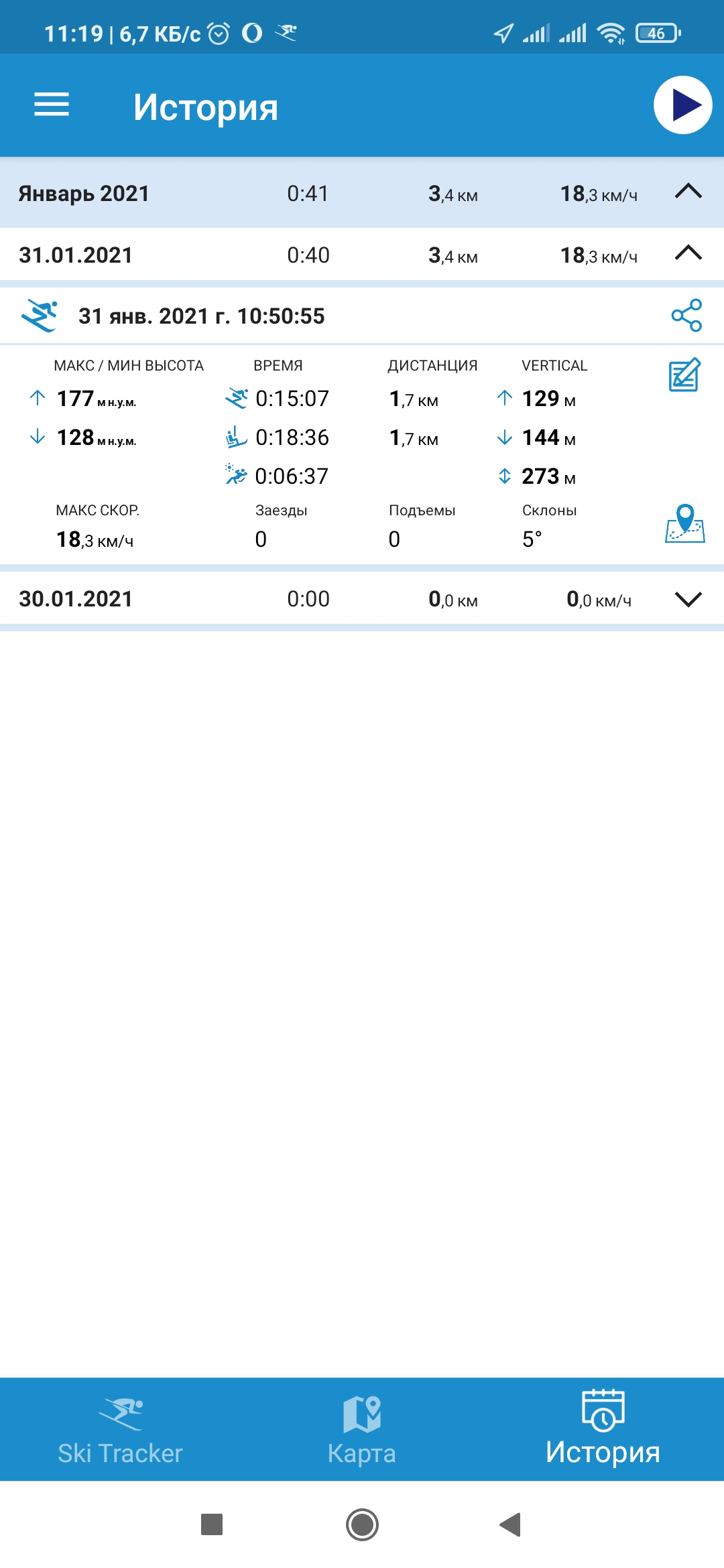This screenshot has height=1568, width=724.
Task: Go back using the system back button
Action: (511, 1524)
